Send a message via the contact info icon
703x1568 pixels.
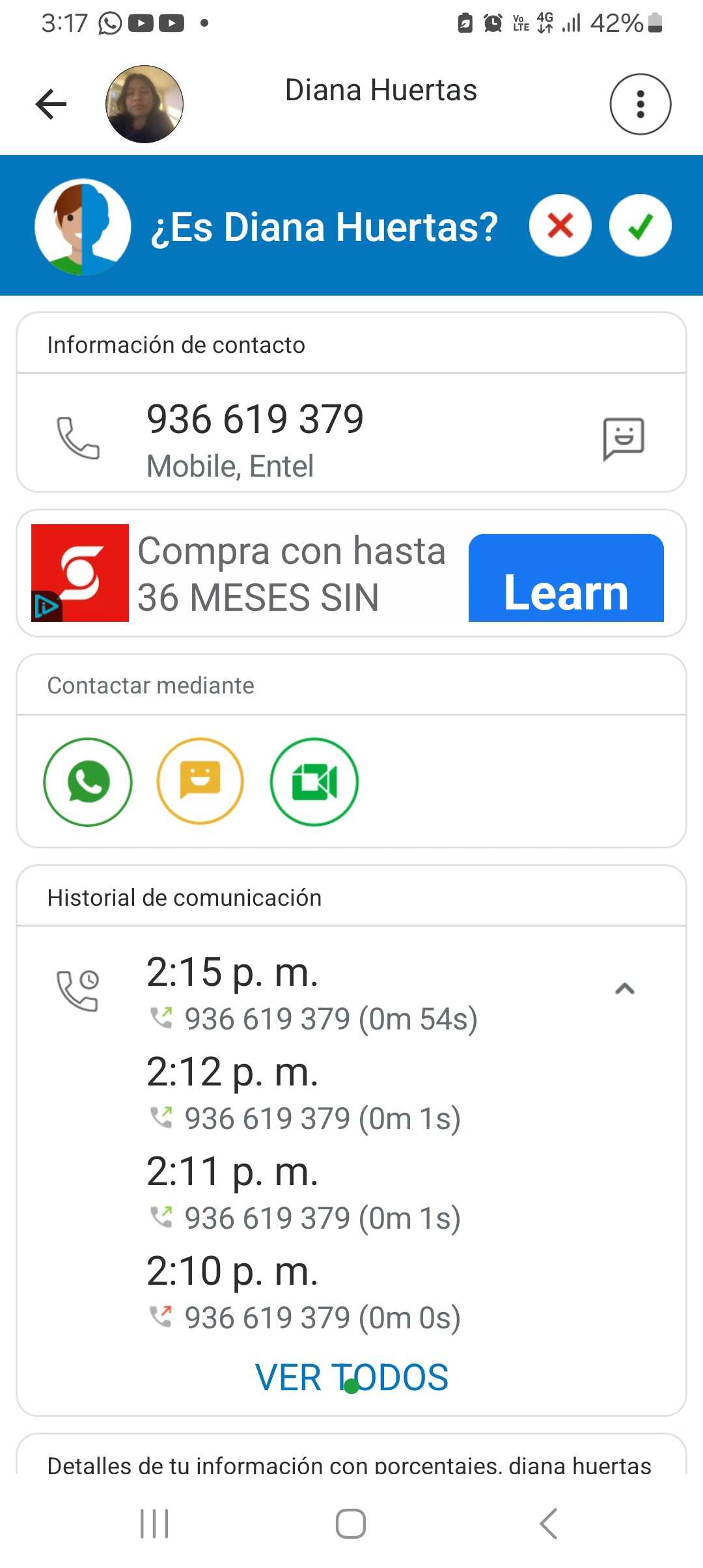click(x=623, y=438)
